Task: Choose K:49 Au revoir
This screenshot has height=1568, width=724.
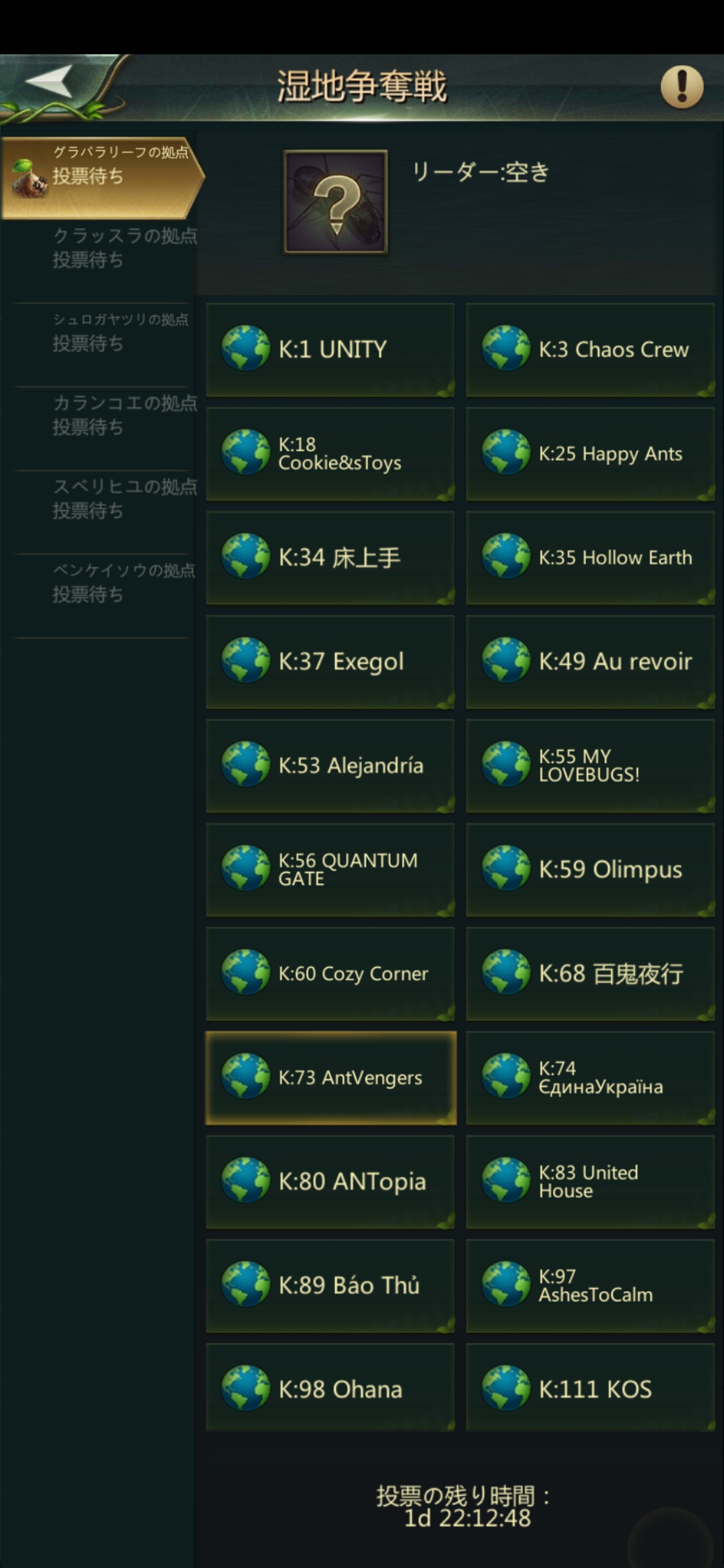Action: point(590,661)
